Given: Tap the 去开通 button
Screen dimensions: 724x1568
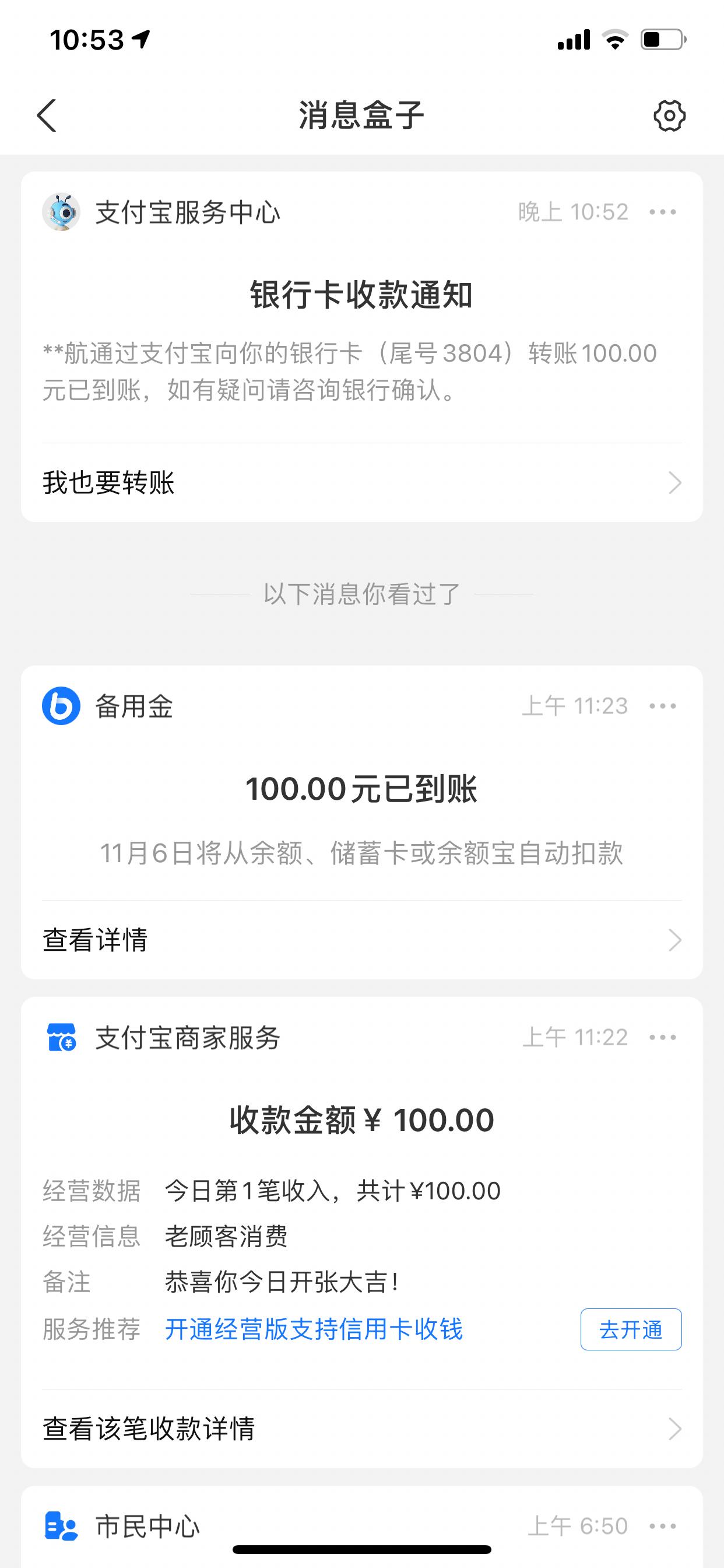Looking at the screenshot, I should pyautogui.click(x=630, y=1329).
